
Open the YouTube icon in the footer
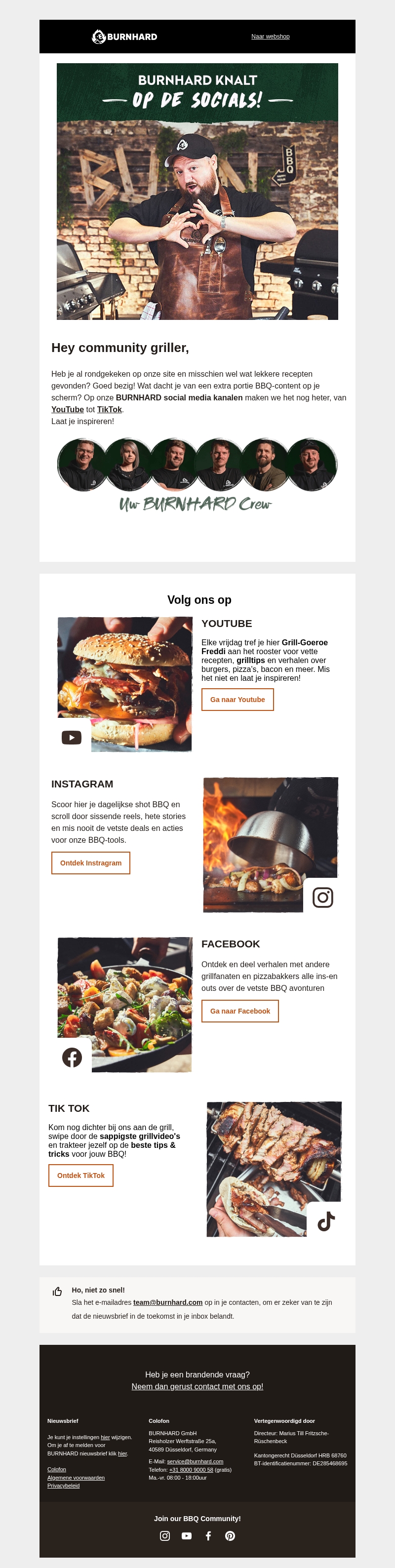point(187,1536)
